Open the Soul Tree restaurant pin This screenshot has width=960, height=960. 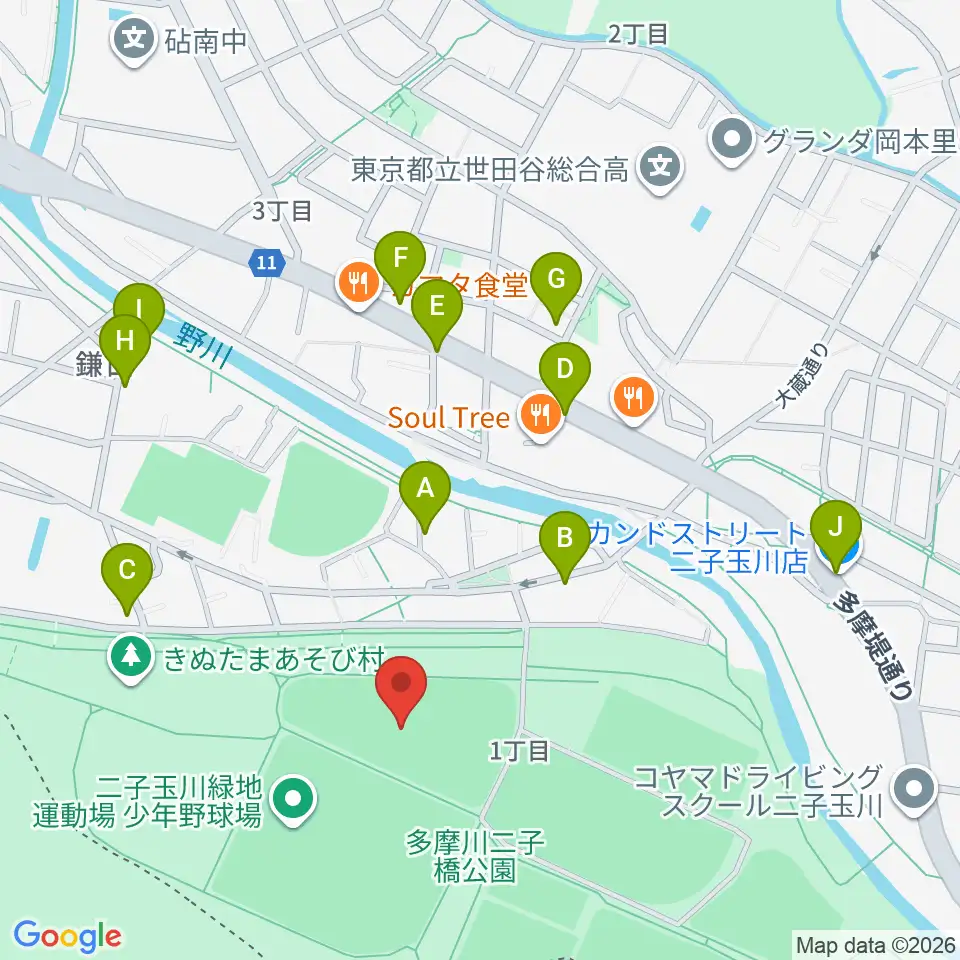(x=541, y=417)
